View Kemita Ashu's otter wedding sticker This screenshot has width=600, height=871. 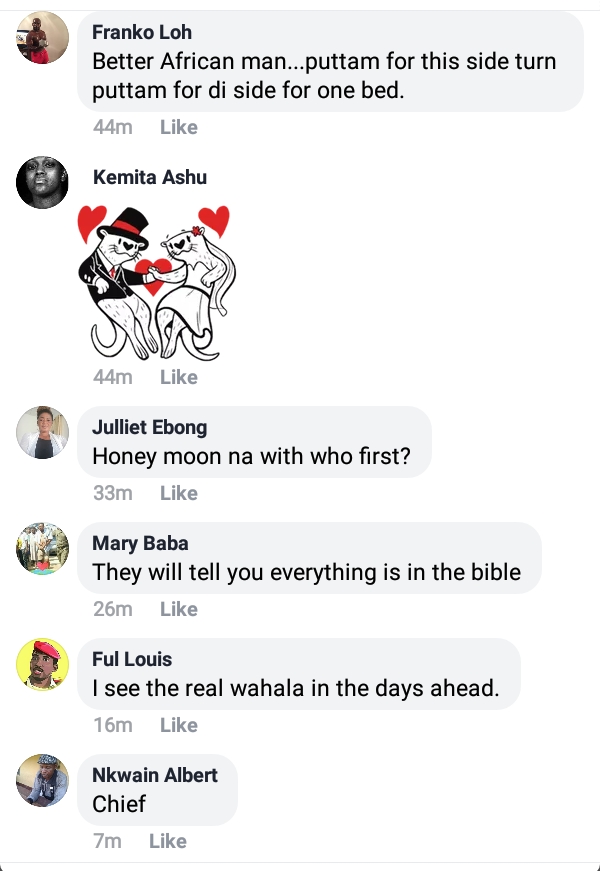[154, 281]
